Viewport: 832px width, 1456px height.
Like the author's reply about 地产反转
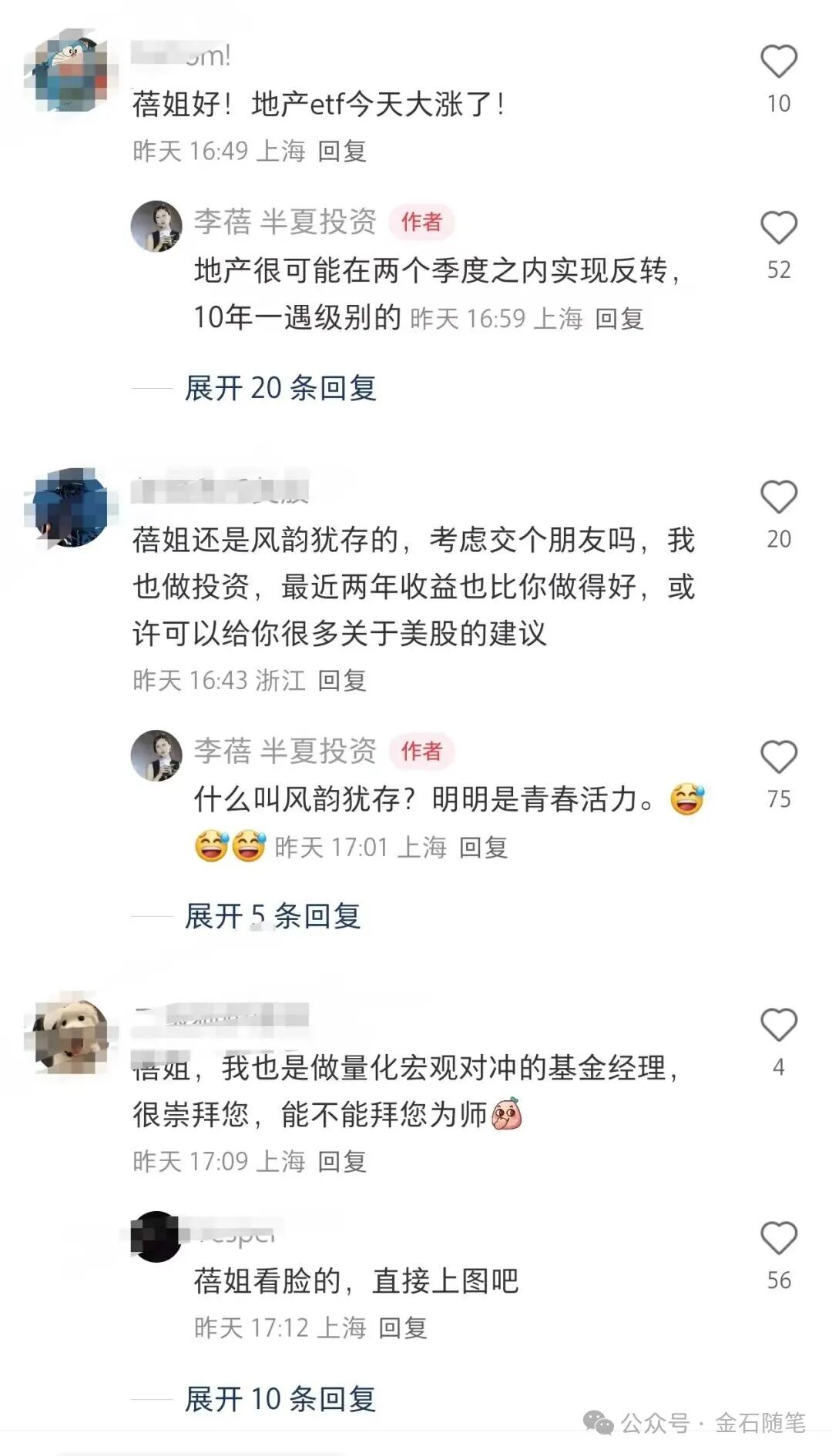(x=778, y=229)
